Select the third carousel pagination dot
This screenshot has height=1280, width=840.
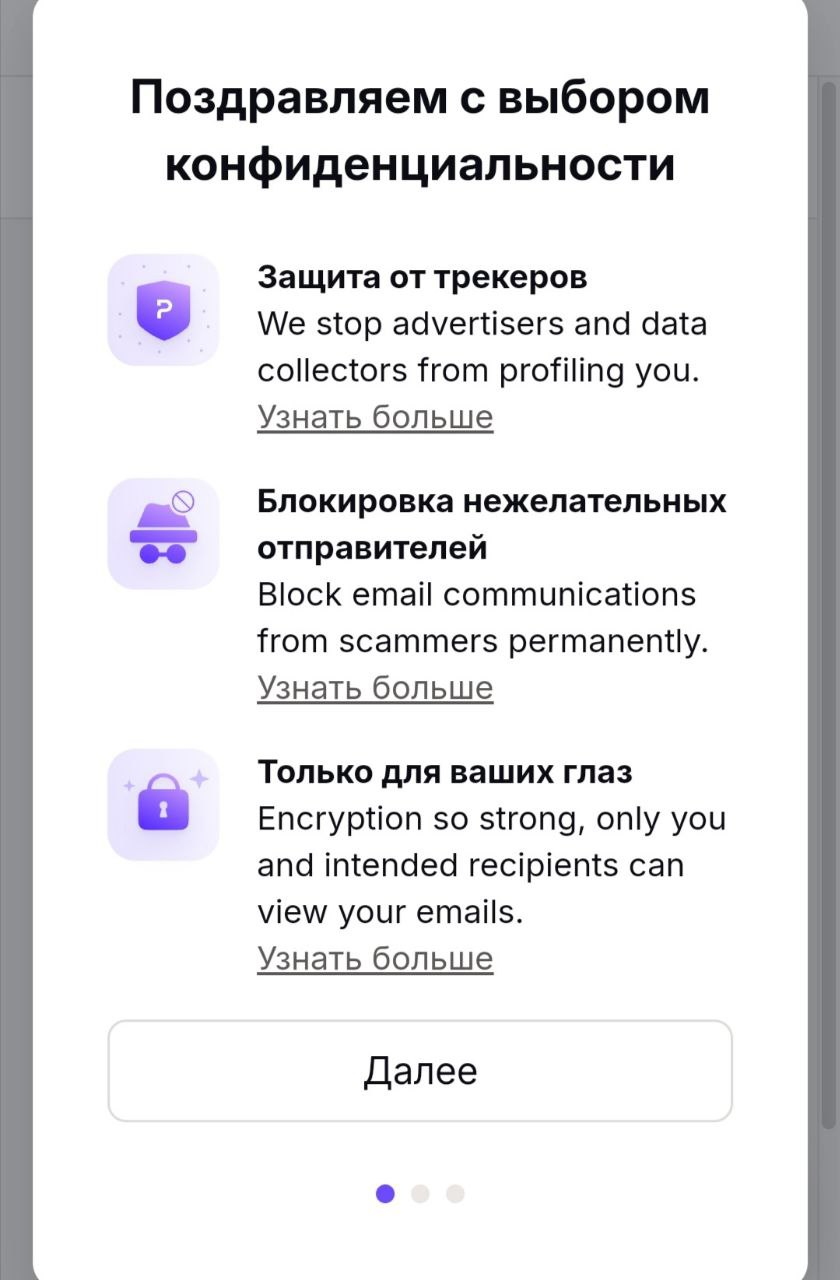455,1193
